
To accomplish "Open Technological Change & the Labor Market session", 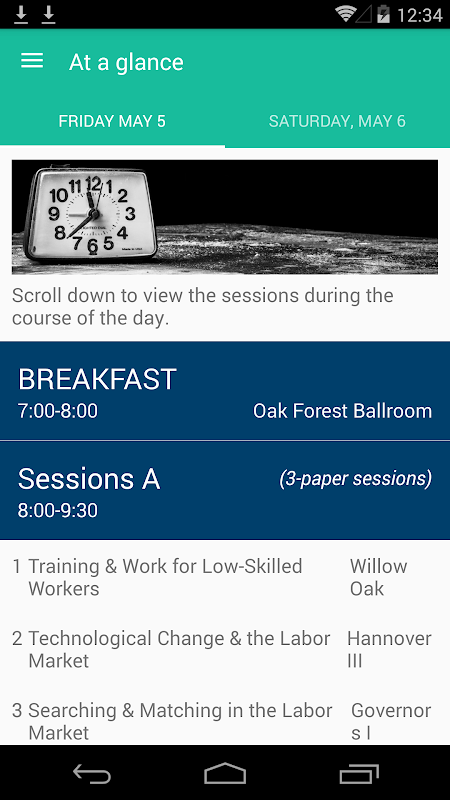I will (225, 649).
